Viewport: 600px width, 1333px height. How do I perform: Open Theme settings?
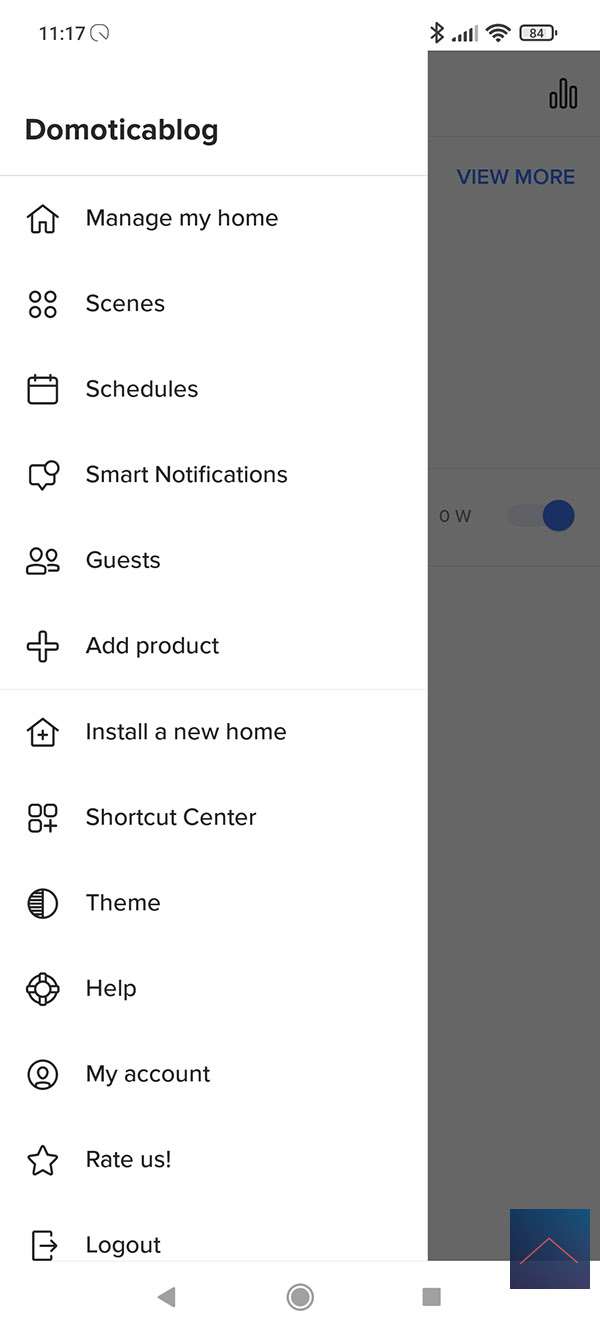click(122, 903)
